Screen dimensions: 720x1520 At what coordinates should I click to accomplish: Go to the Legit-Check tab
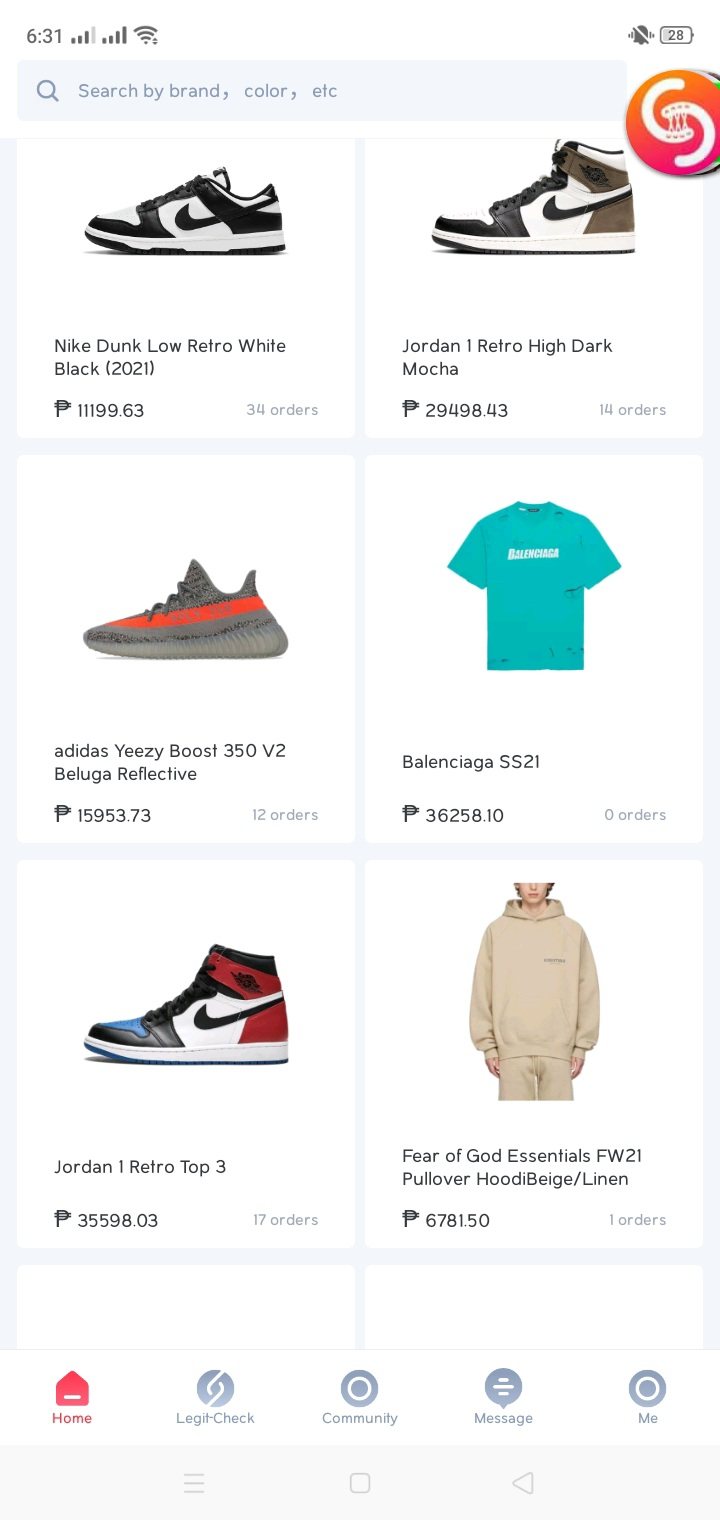click(x=215, y=1397)
